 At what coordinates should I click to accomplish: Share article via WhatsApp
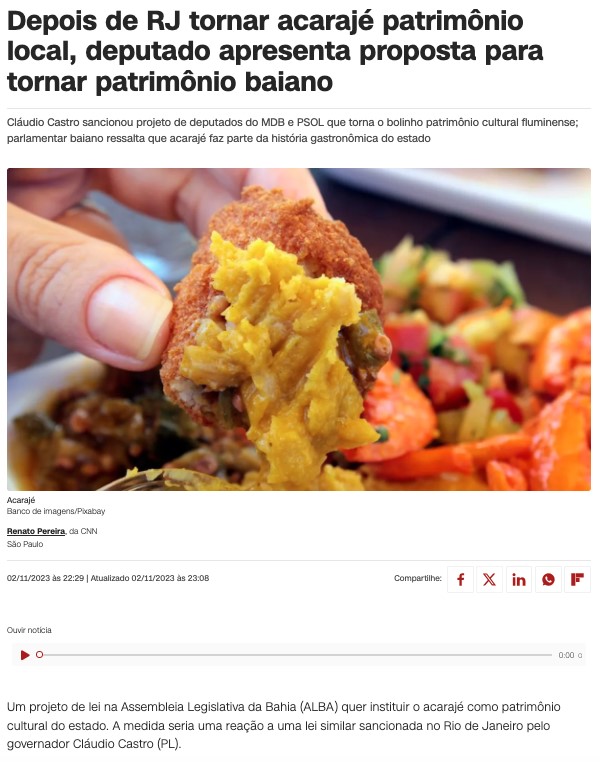548,579
